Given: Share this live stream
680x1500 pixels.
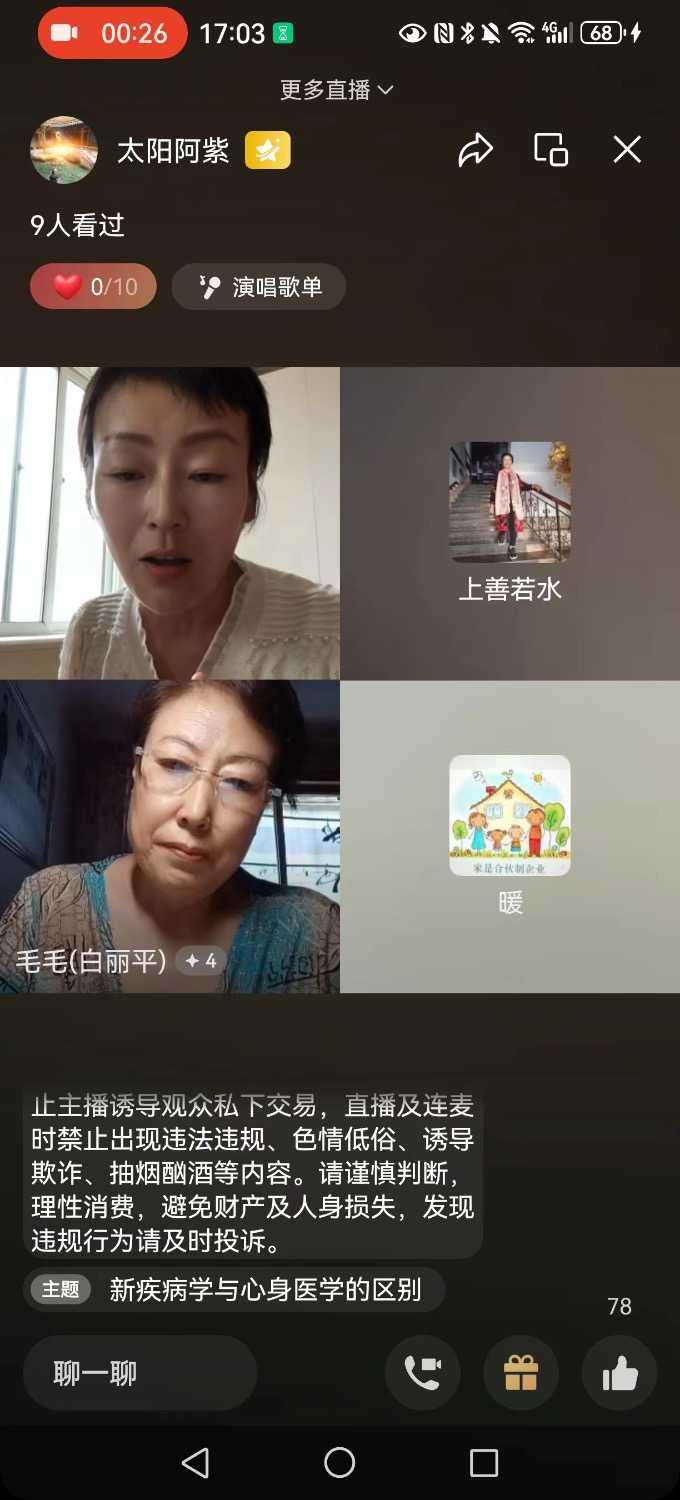Looking at the screenshot, I should [476, 150].
